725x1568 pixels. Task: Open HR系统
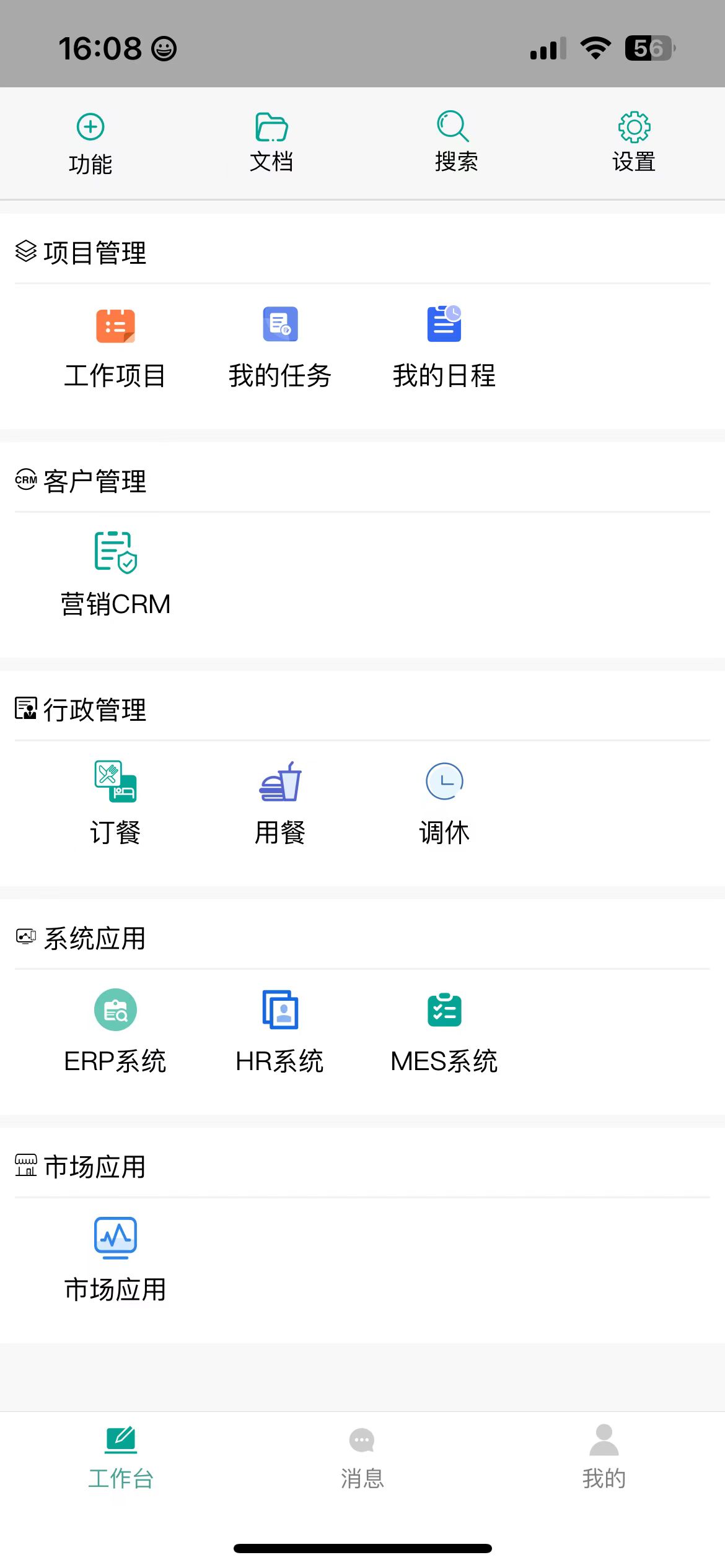(280, 1032)
